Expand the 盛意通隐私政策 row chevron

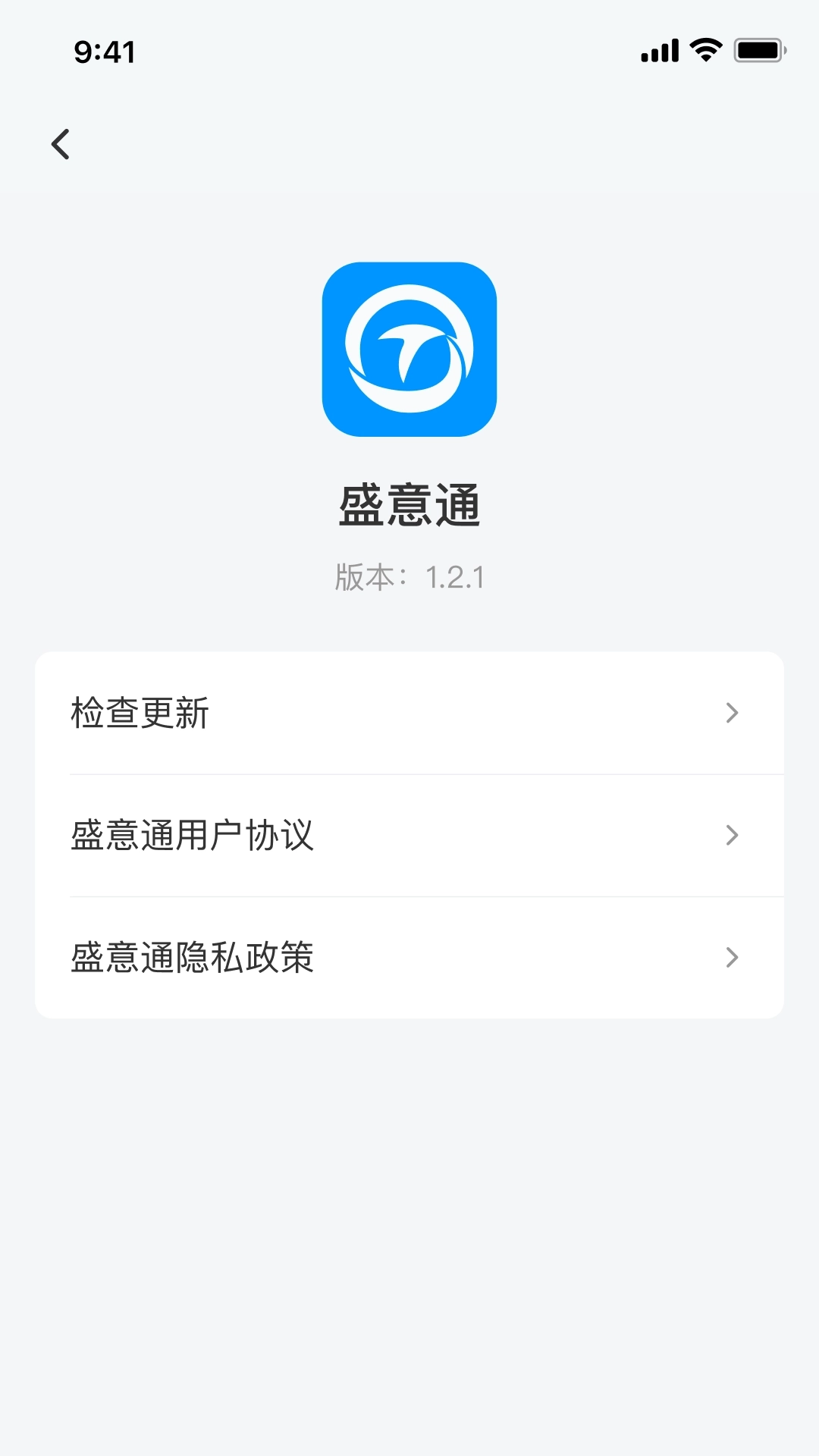[x=732, y=958]
